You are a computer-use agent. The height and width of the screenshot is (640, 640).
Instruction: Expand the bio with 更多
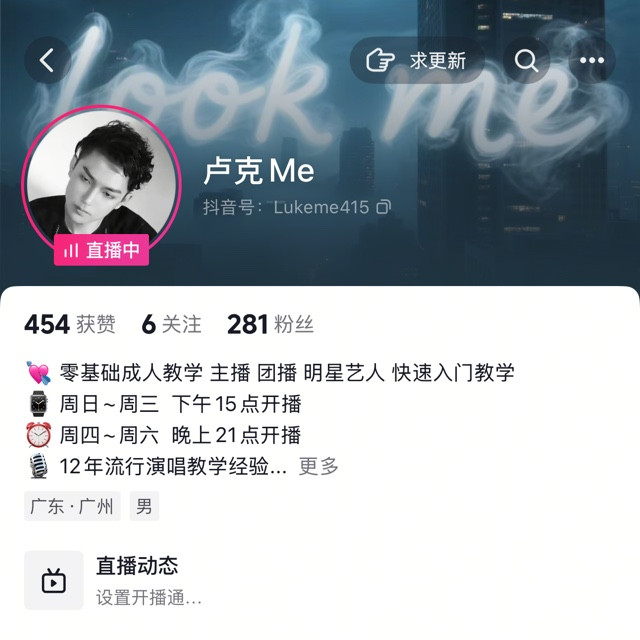319,466
